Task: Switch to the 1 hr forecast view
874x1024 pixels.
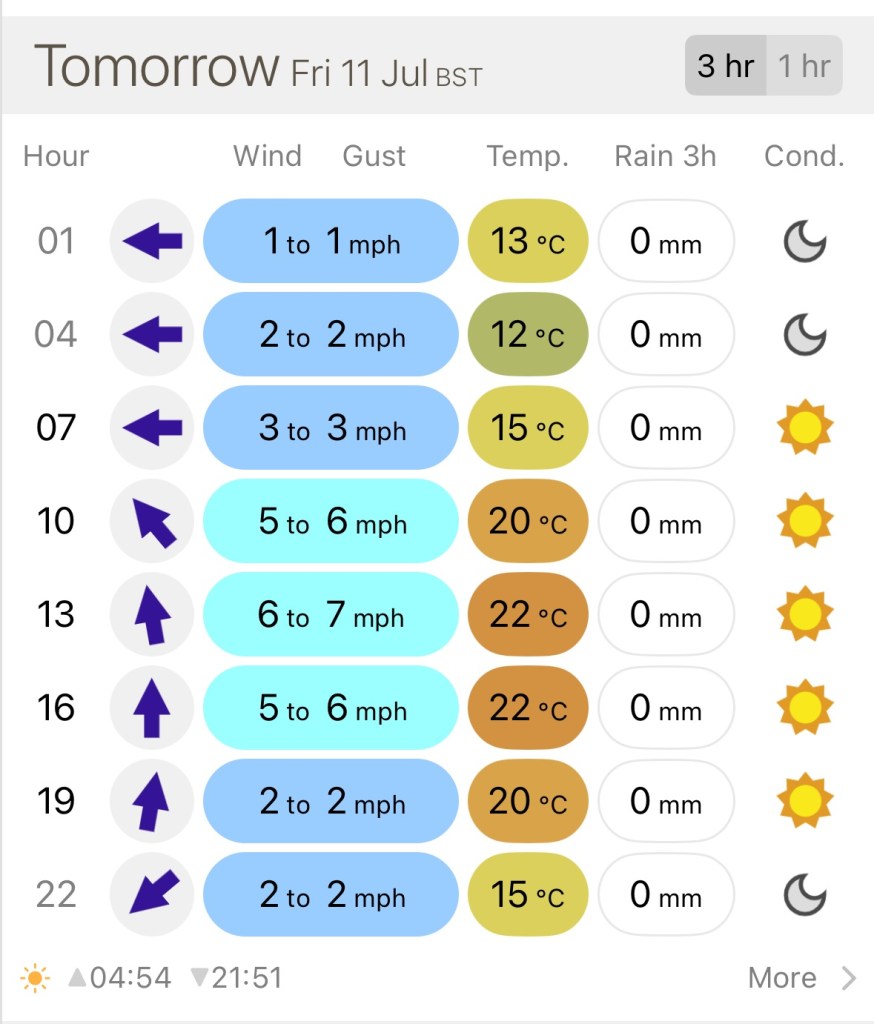Action: [x=804, y=66]
